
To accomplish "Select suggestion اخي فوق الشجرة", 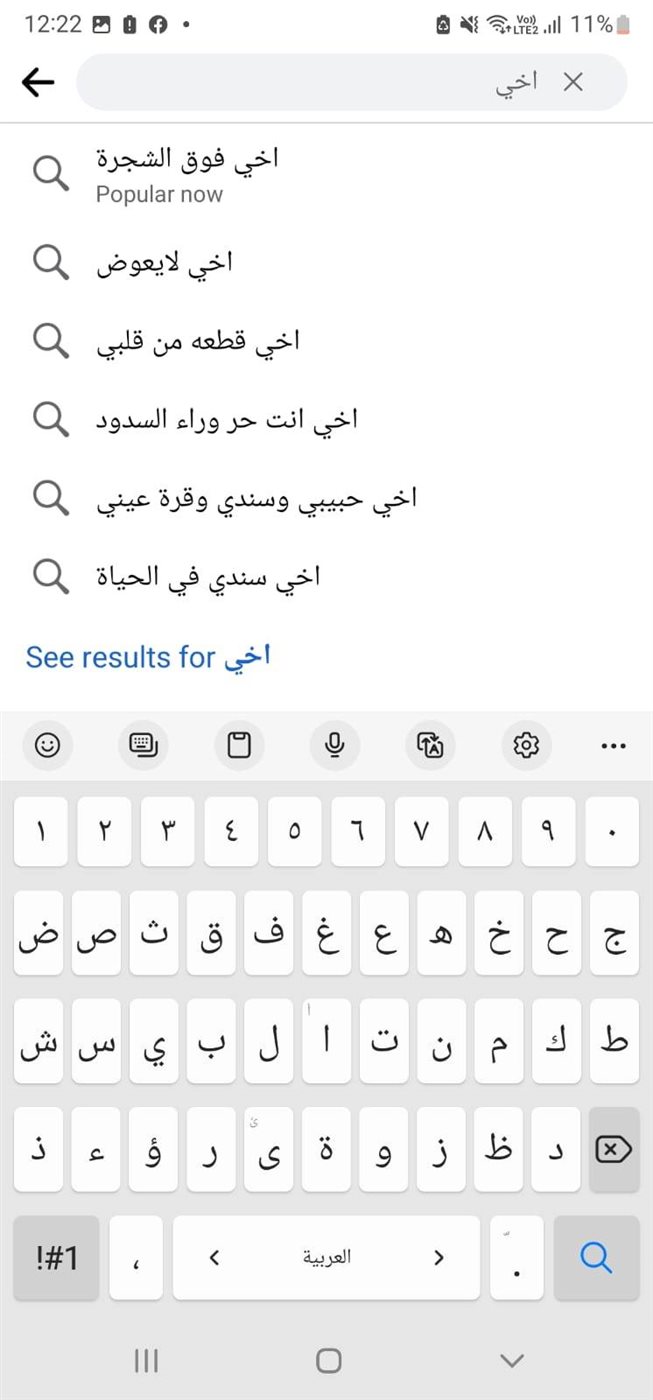I will pyautogui.click(x=326, y=174).
